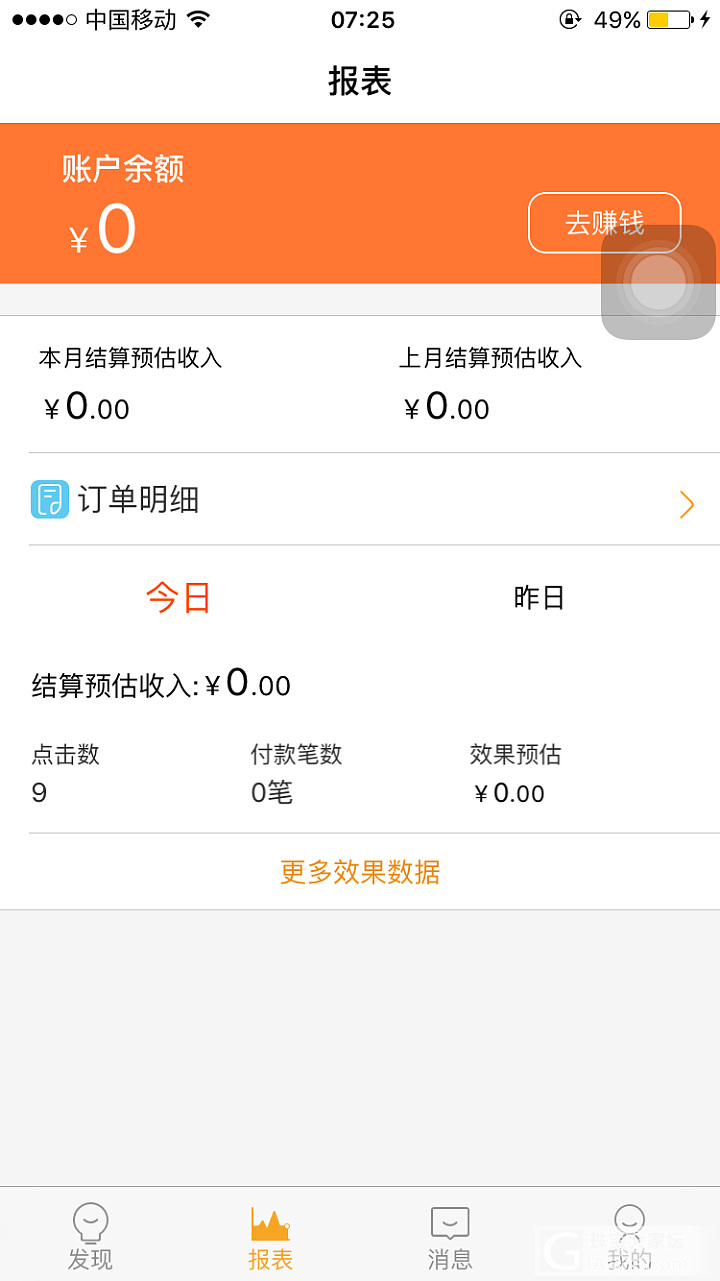Open the 我的 profile tab

(x=629, y=1237)
